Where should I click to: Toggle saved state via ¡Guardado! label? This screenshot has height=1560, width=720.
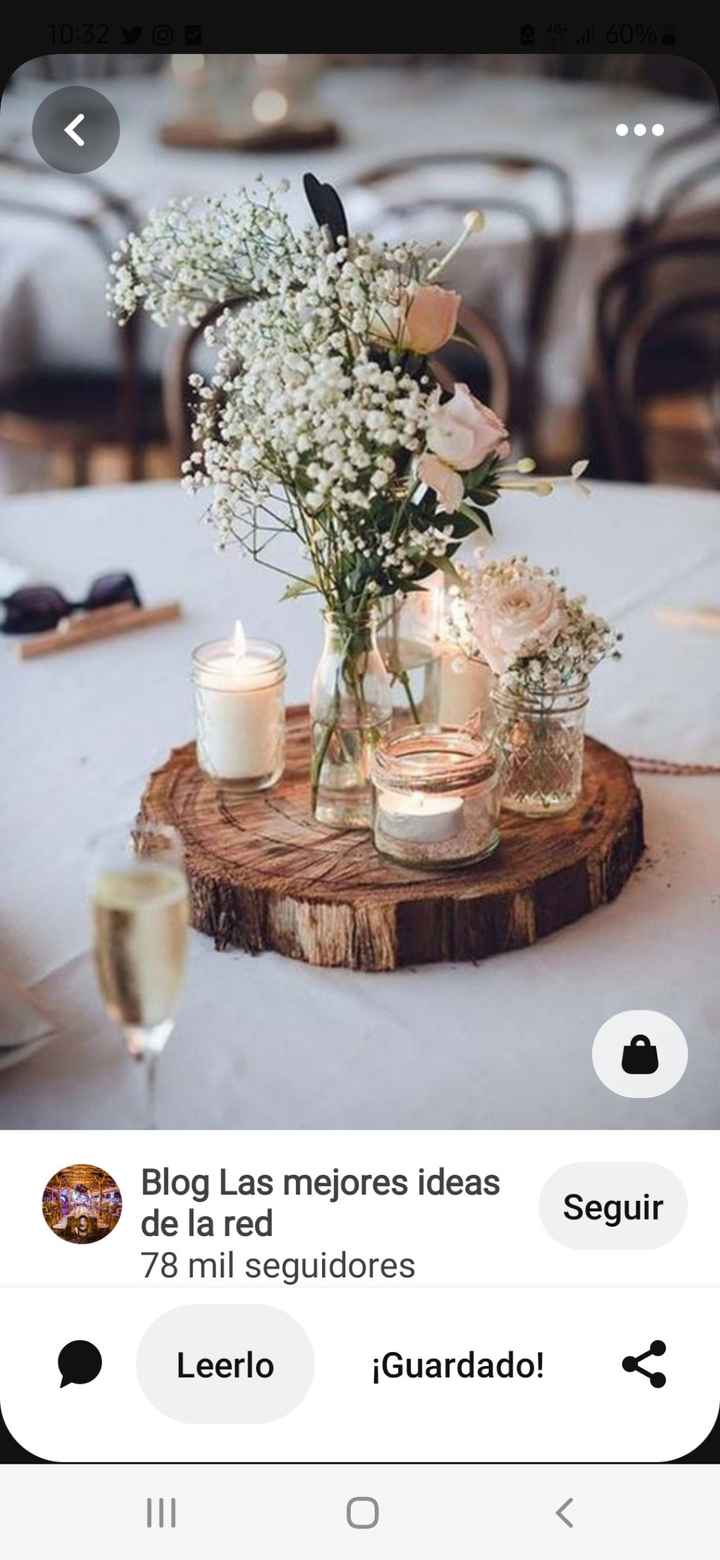[458, 1364]
